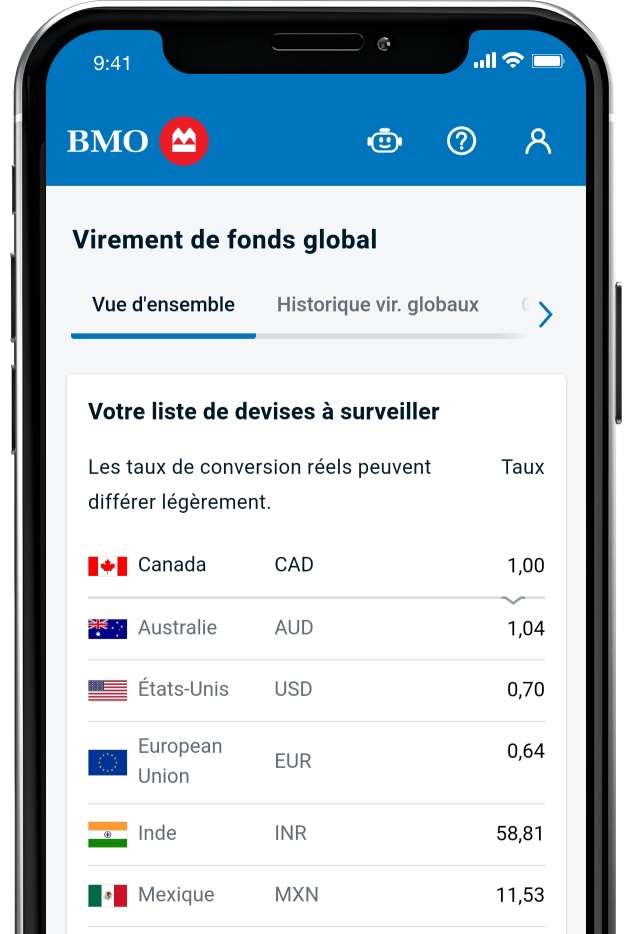Select the Vue d'ensemble tab

coord(163,305)
